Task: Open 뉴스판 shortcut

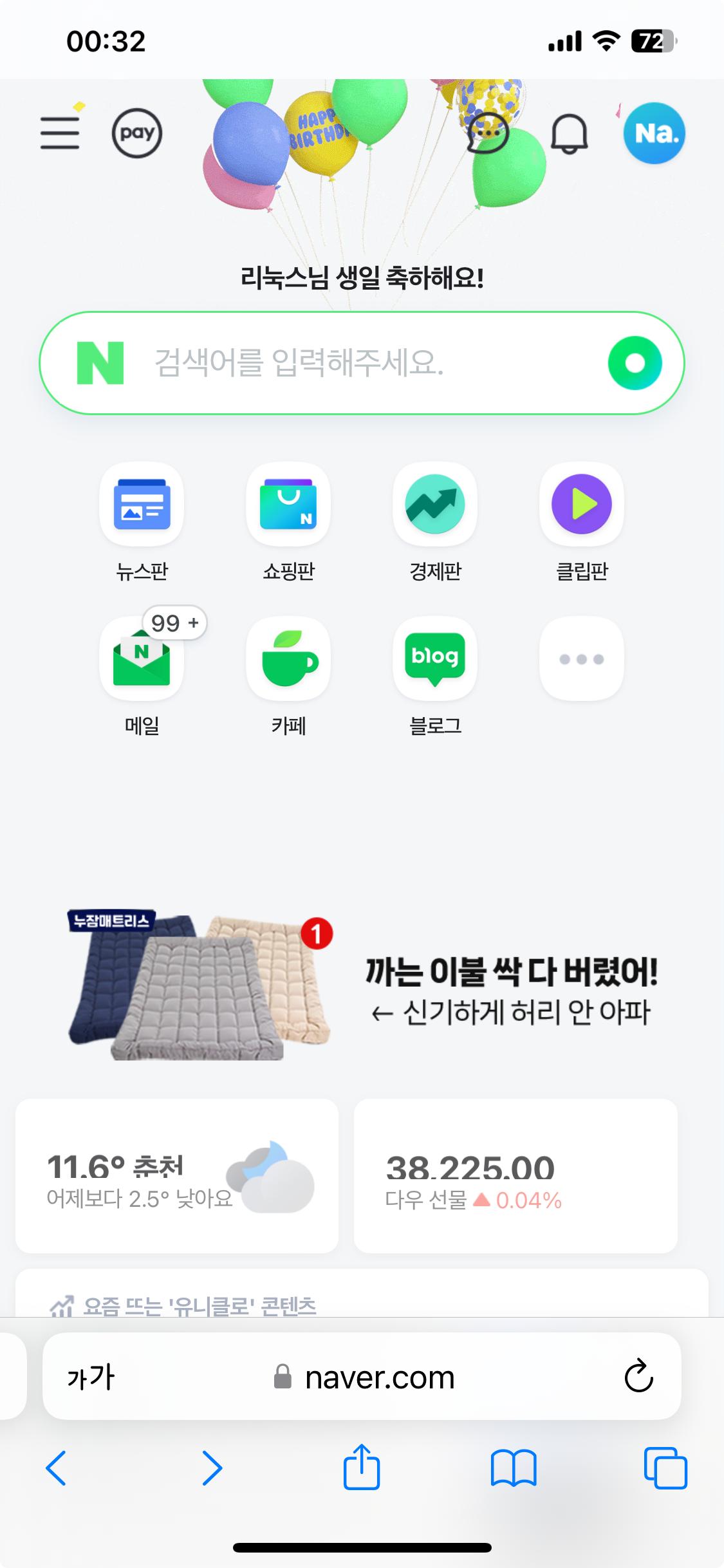Action: 142,504
